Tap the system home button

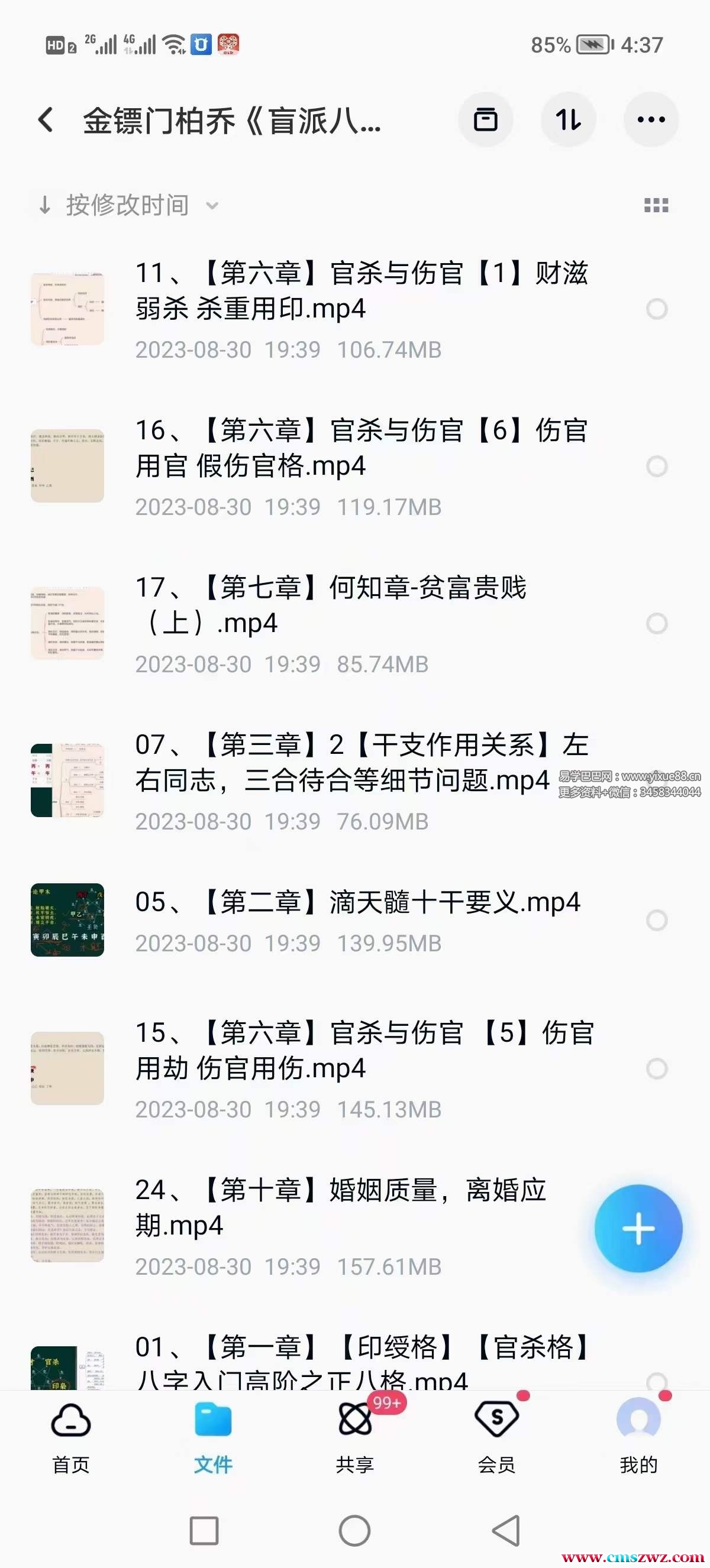354,1531
